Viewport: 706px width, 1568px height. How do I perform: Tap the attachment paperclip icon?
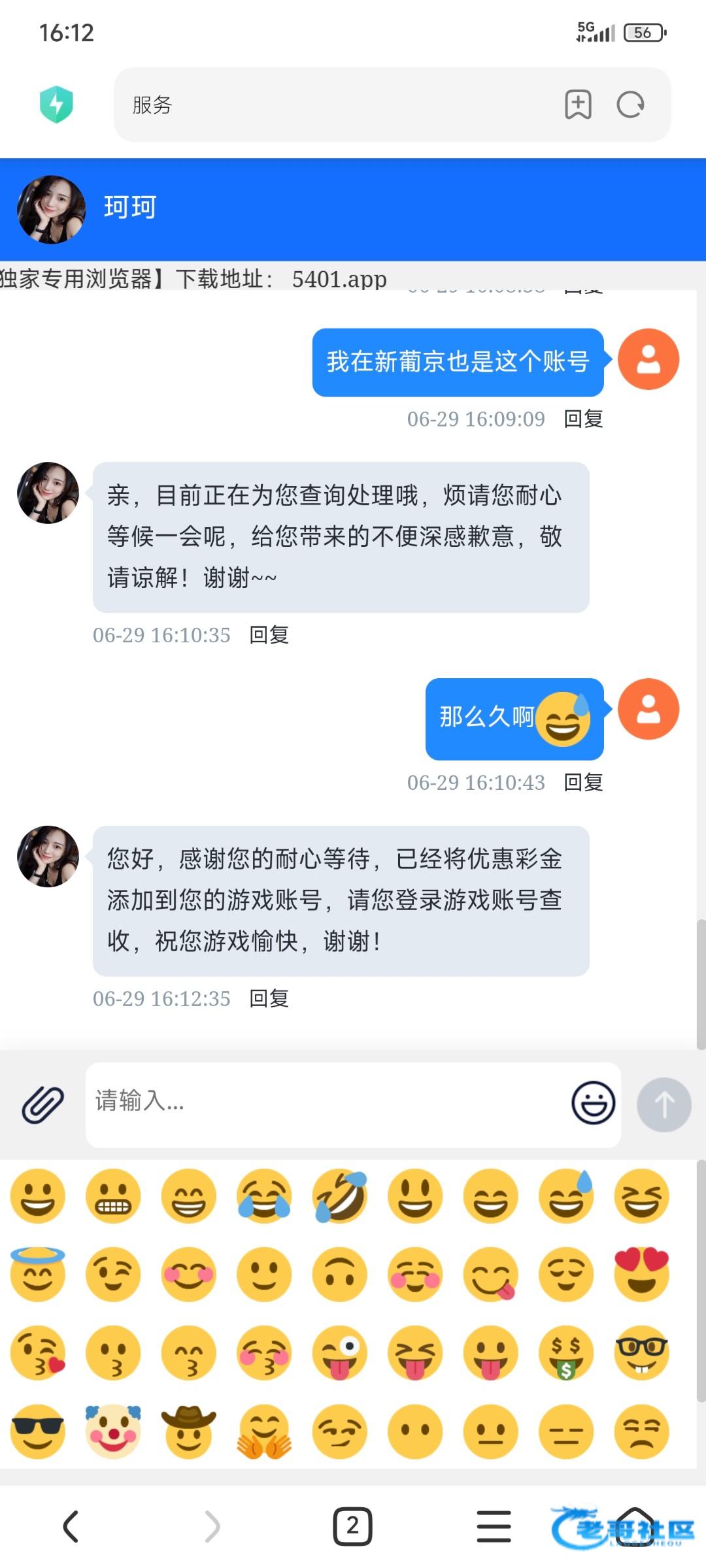43,1105
